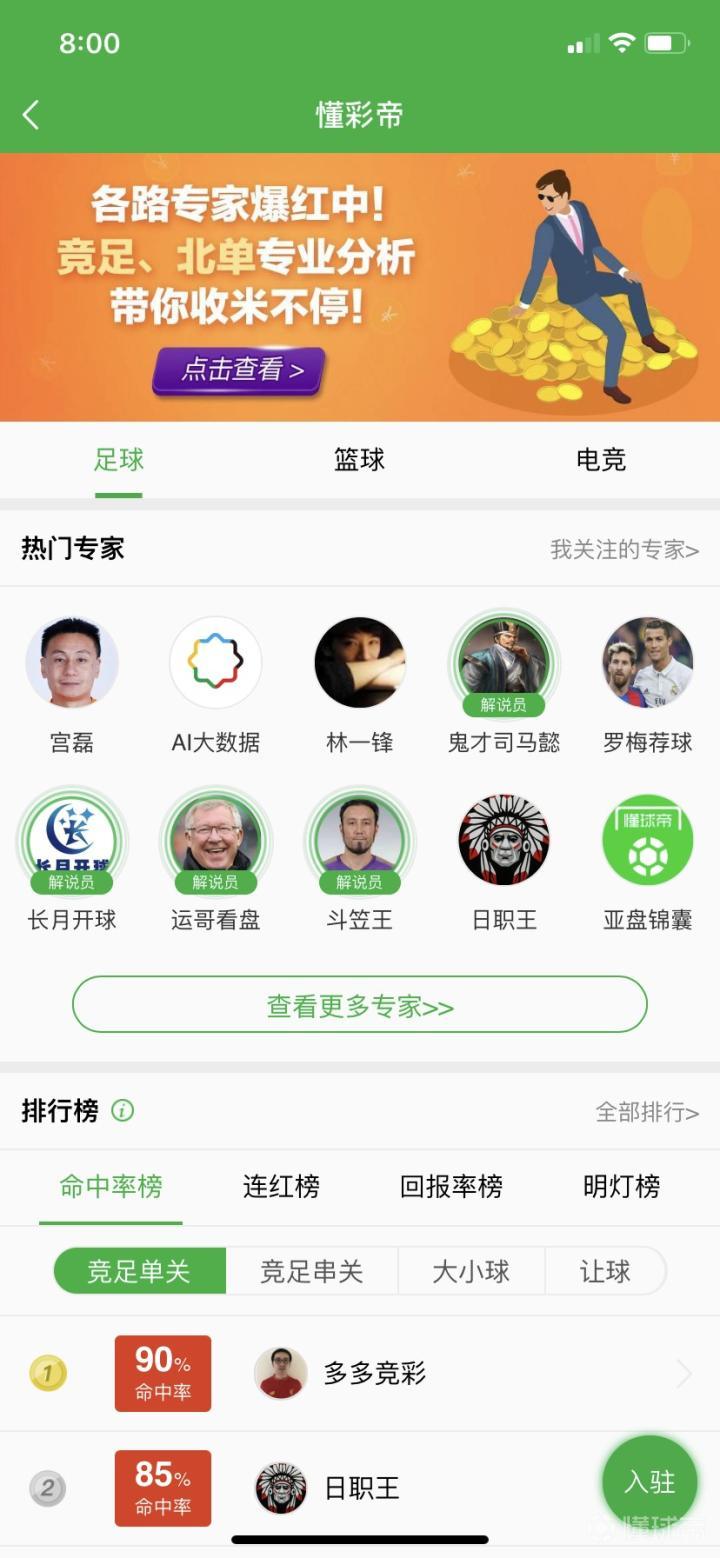
Task: Open 罗梅荐球 expert profile
Action: (647, 663)
